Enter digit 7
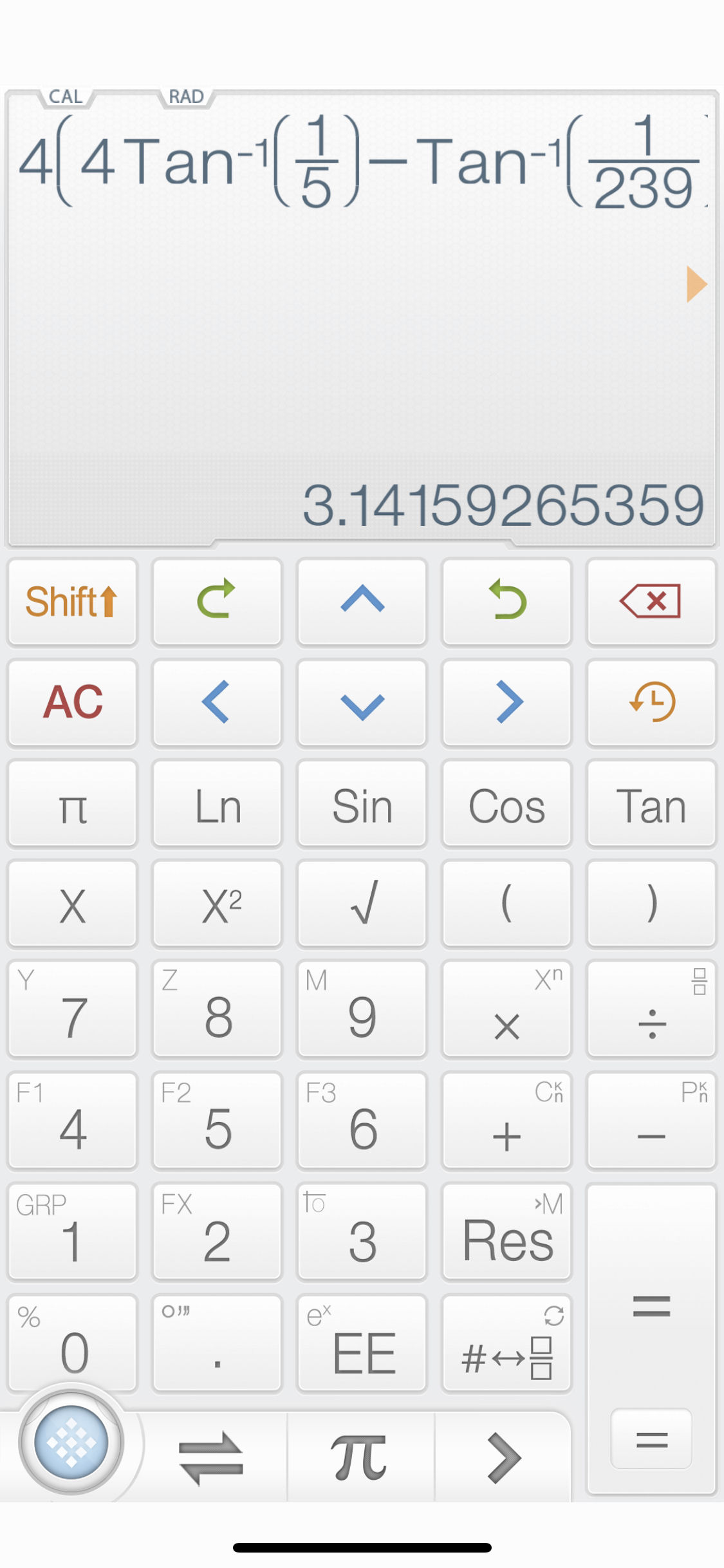The width and height of the screenshot is (724, 1568). (x=73, y=1009)
